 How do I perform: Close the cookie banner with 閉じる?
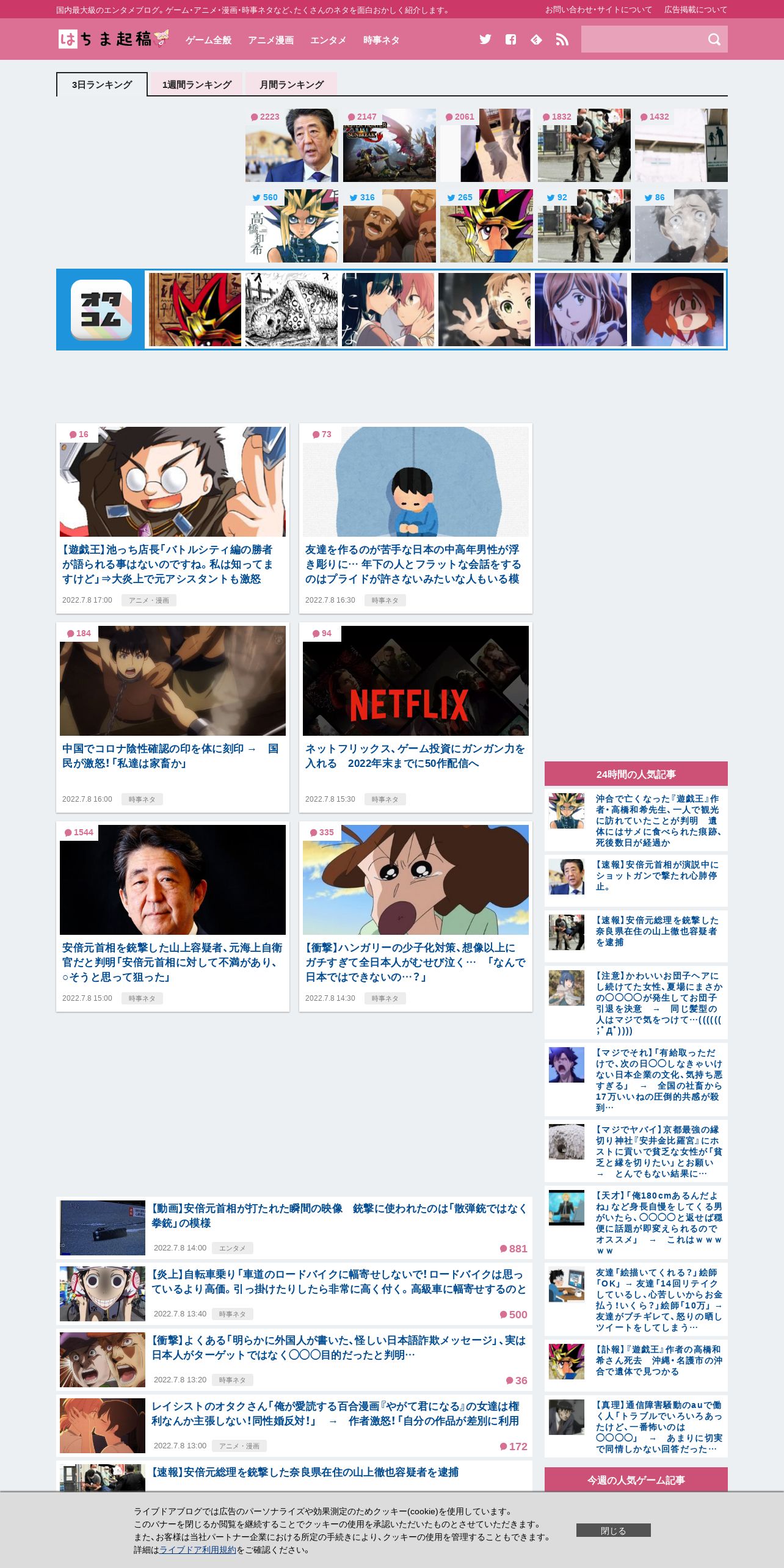[613, 1530]
